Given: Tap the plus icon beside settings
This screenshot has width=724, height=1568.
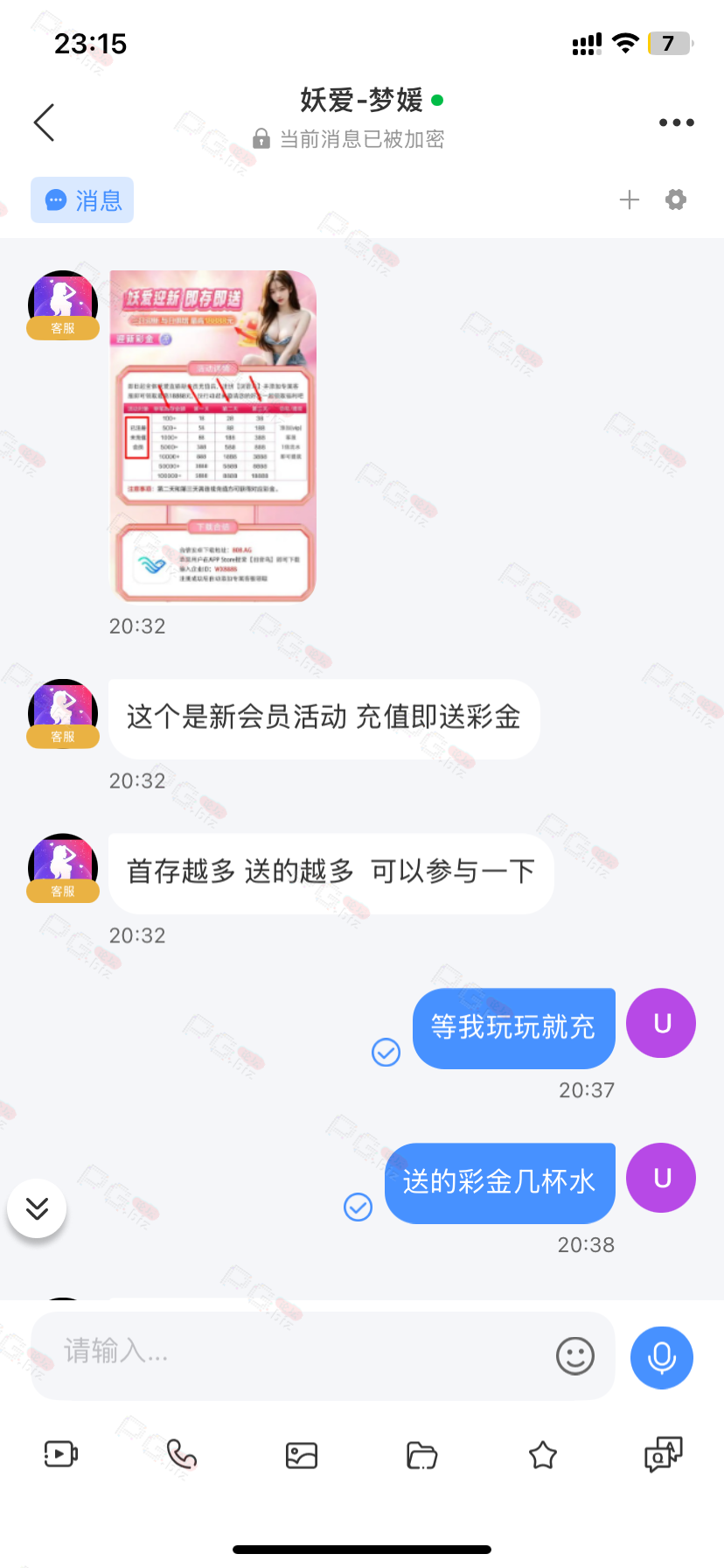Looking at the screenshot, I should click(629, 200).
